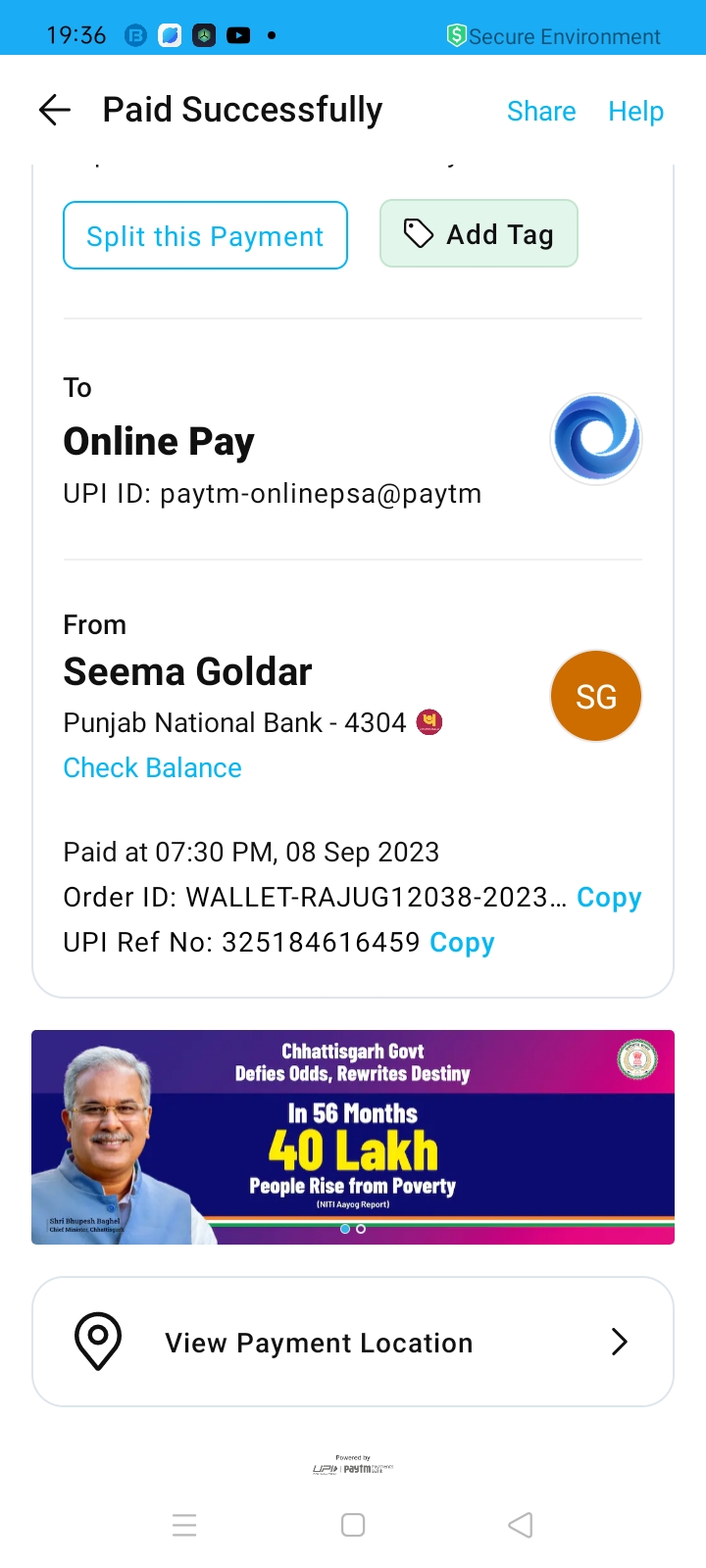Share this payment receipt
This screenshot has height=1568, width=706.
coord(541,112)
